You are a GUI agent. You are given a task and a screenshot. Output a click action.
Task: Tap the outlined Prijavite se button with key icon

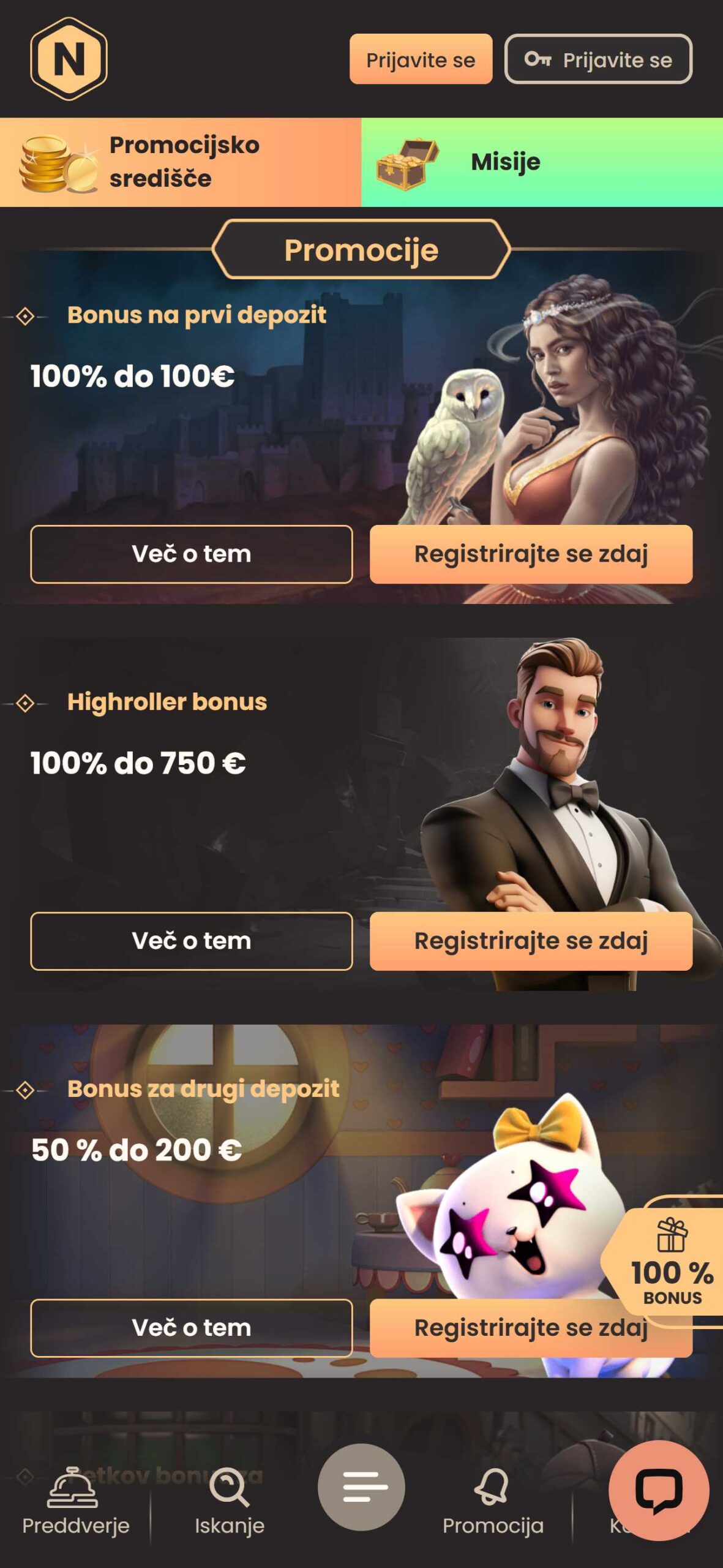pos(598,59)
